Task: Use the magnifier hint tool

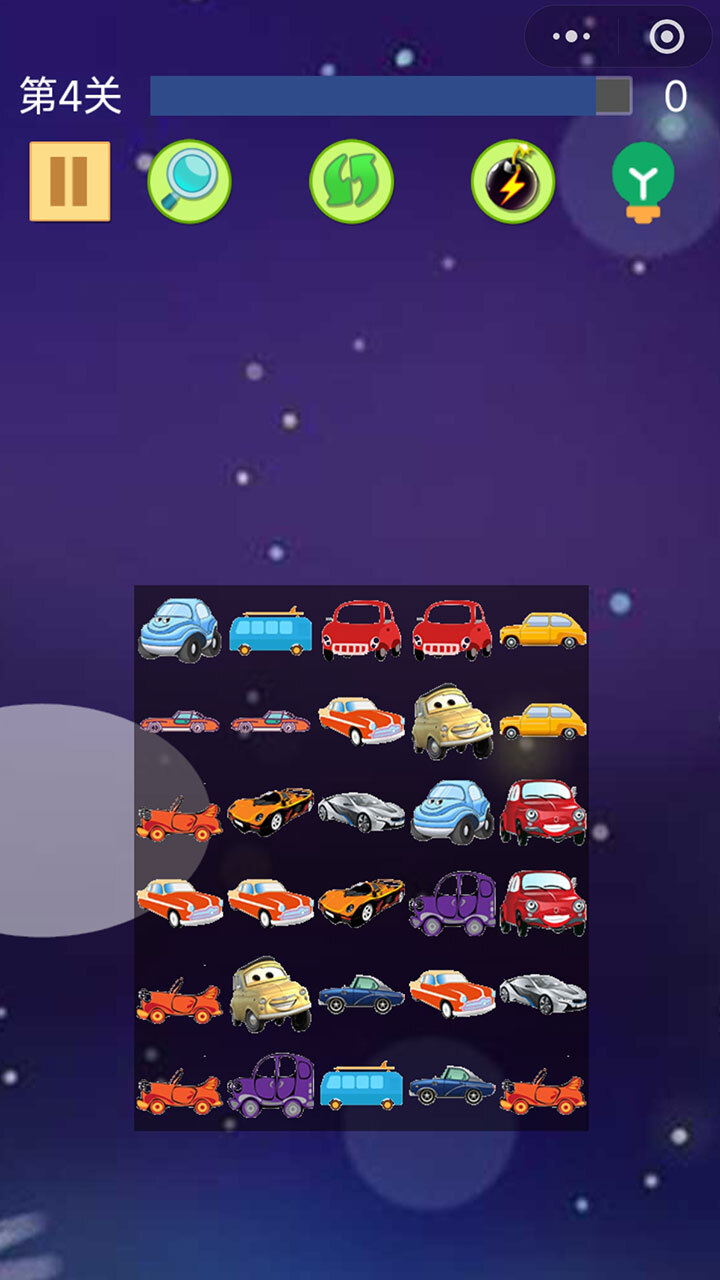Action: (x=189, y=181)
